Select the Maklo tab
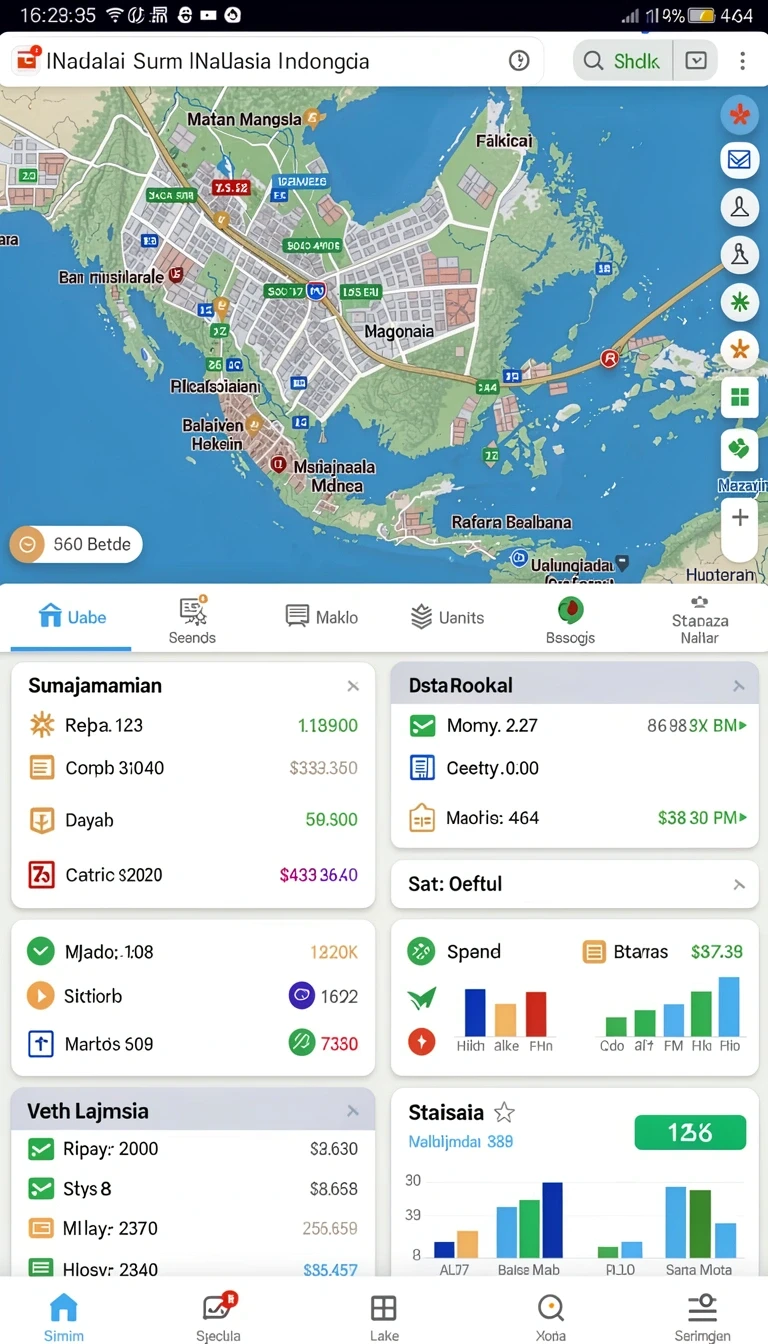This screenshot has height=1344, width=768. pos(322,618)
